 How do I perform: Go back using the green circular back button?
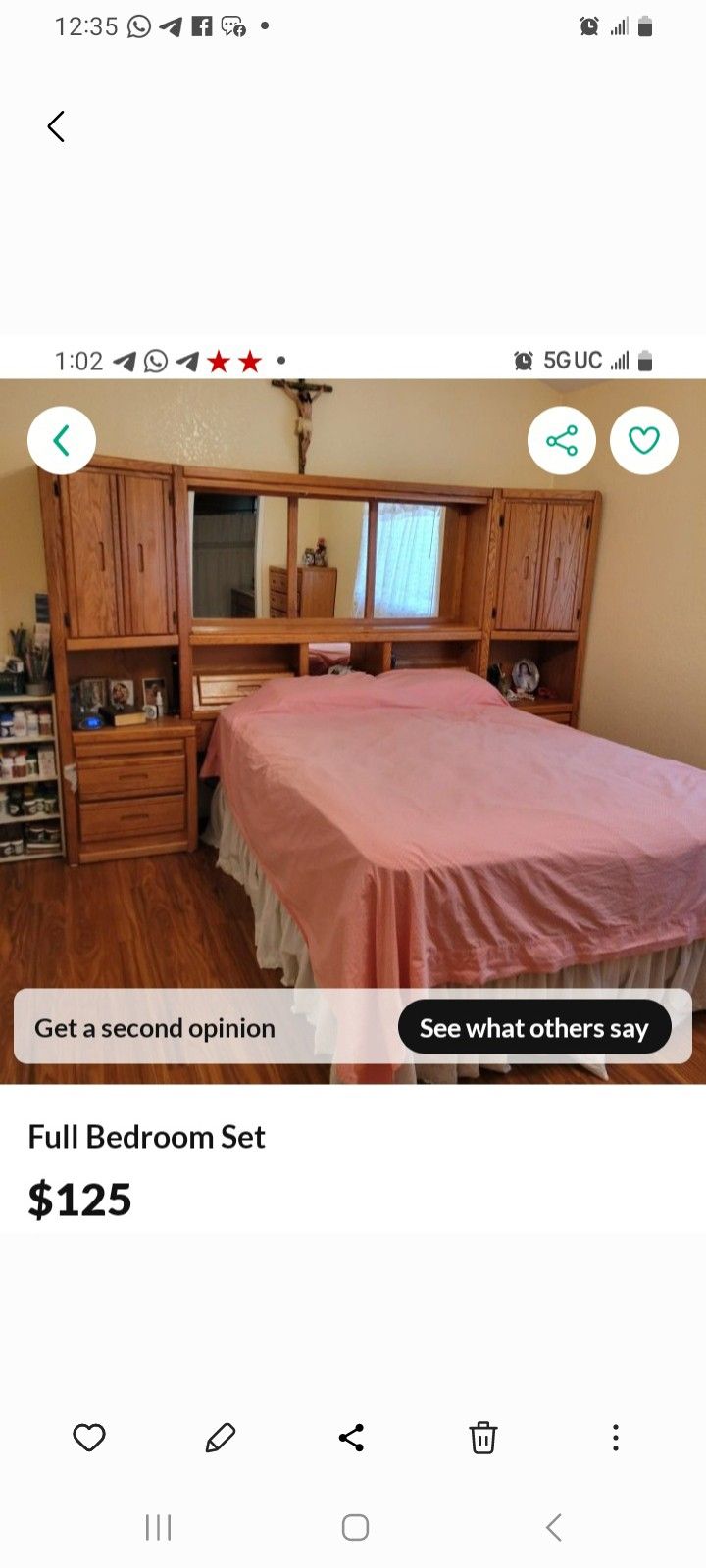(x=61, y=441)
